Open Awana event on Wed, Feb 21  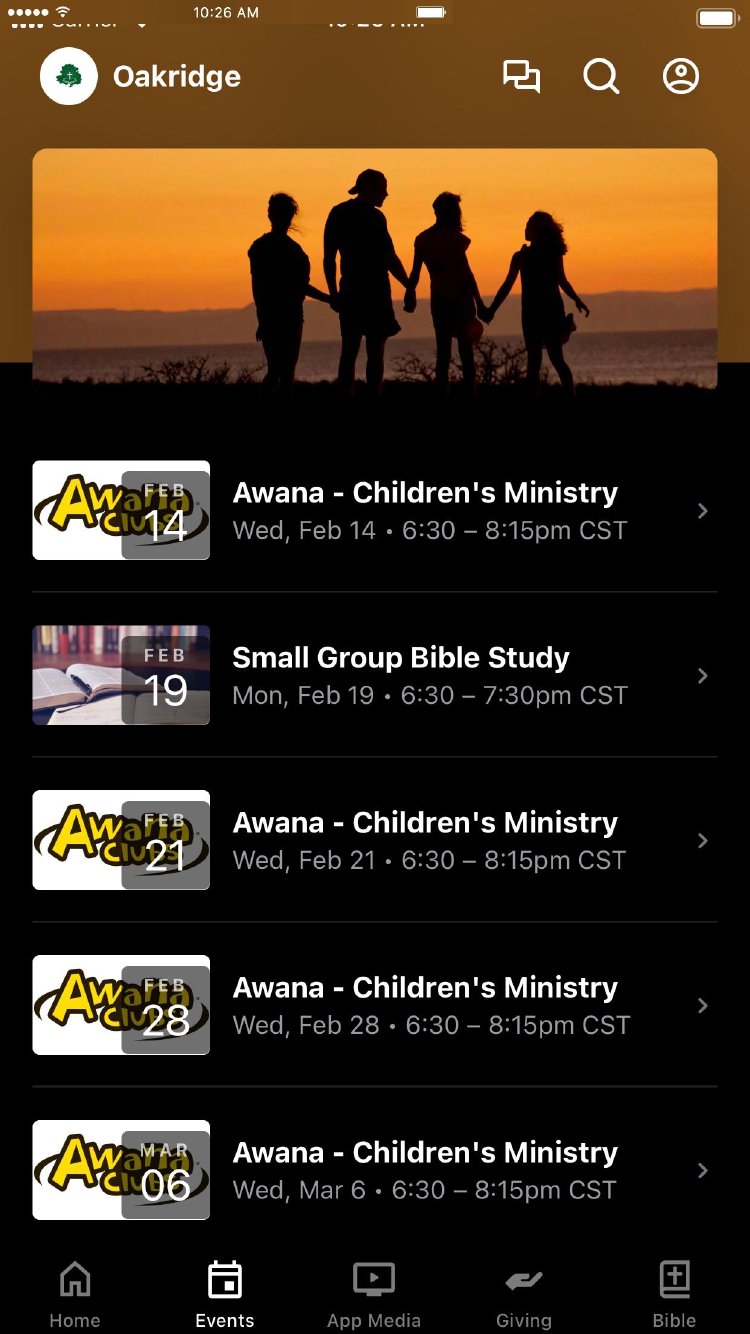point(375,840)
